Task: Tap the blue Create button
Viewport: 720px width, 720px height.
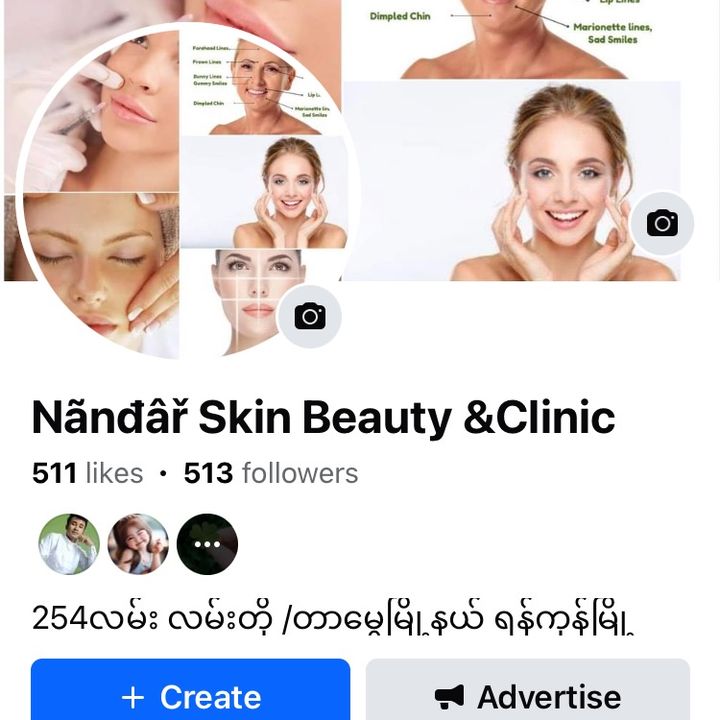Action: point(190,695)
